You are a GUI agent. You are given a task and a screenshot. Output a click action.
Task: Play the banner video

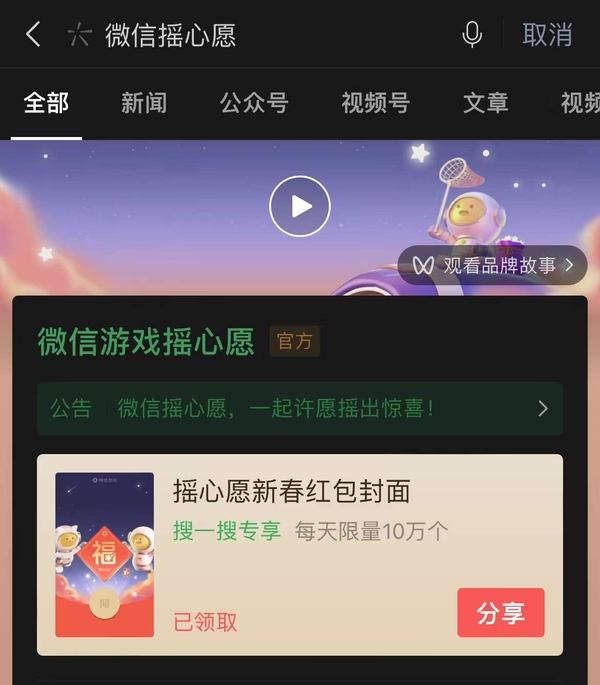click(299, 206)
